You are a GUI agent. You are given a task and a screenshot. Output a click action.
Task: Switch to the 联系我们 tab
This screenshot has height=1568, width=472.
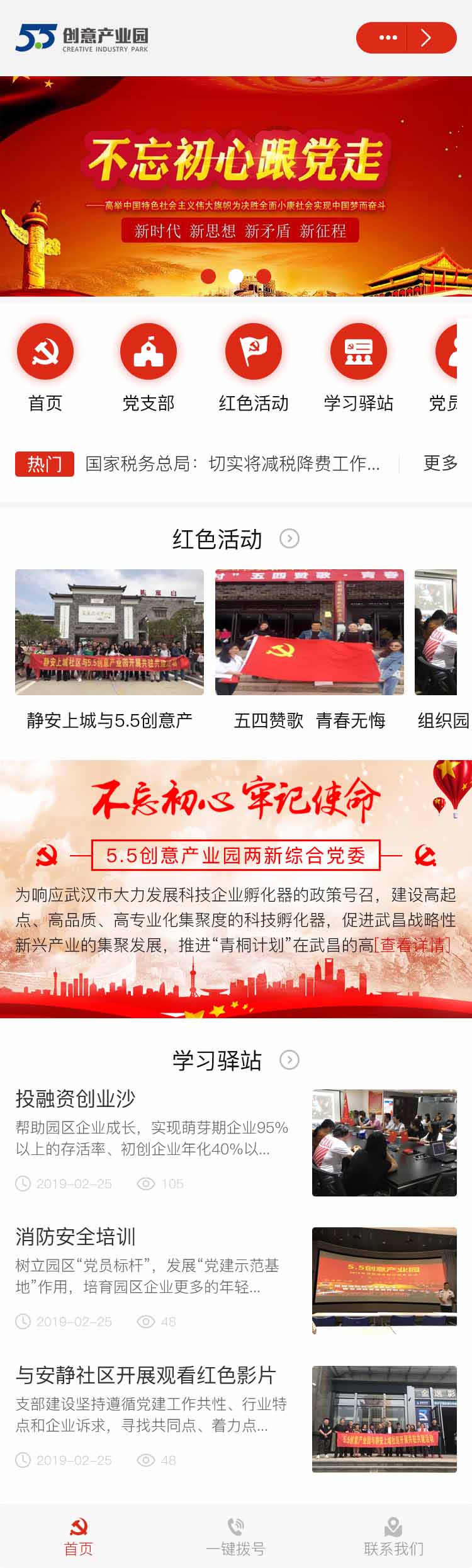coord(393,1537)
